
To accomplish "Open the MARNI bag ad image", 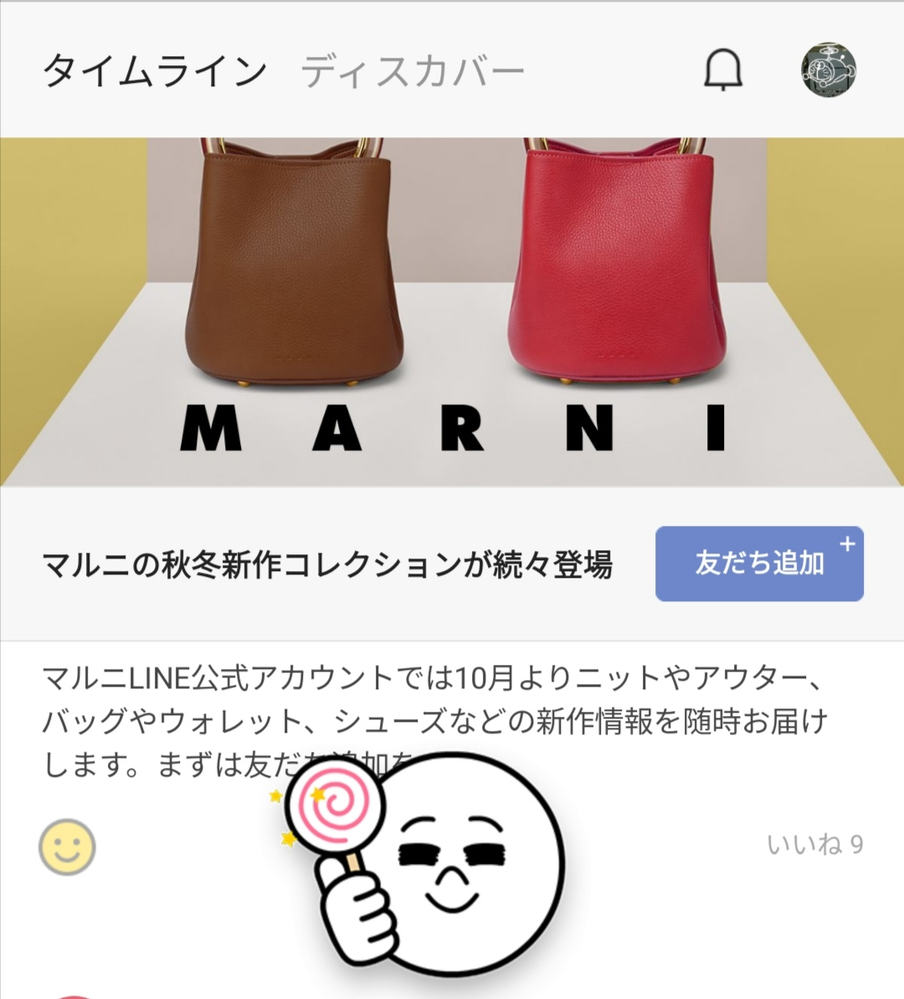I will [452, 312].
